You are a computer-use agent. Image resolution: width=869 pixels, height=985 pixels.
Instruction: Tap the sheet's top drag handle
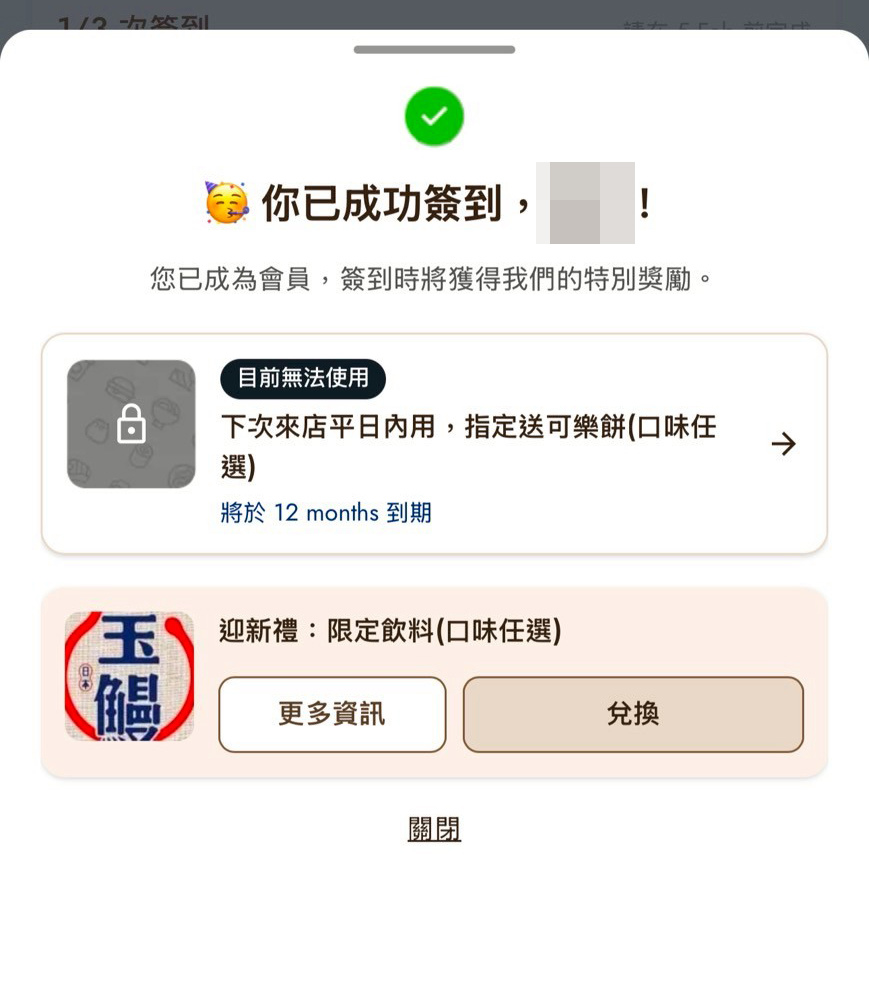[x=434, y=49]
